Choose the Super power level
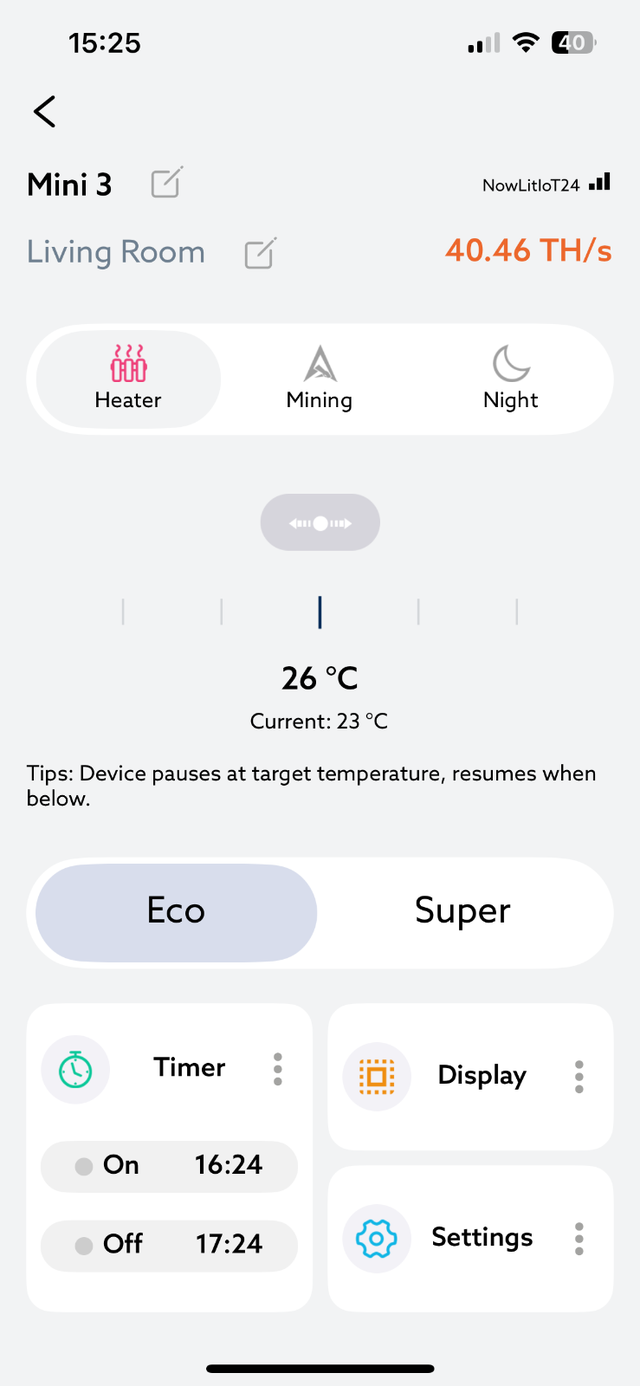This screenshot has width=640, height=1386. pos(462,911)
